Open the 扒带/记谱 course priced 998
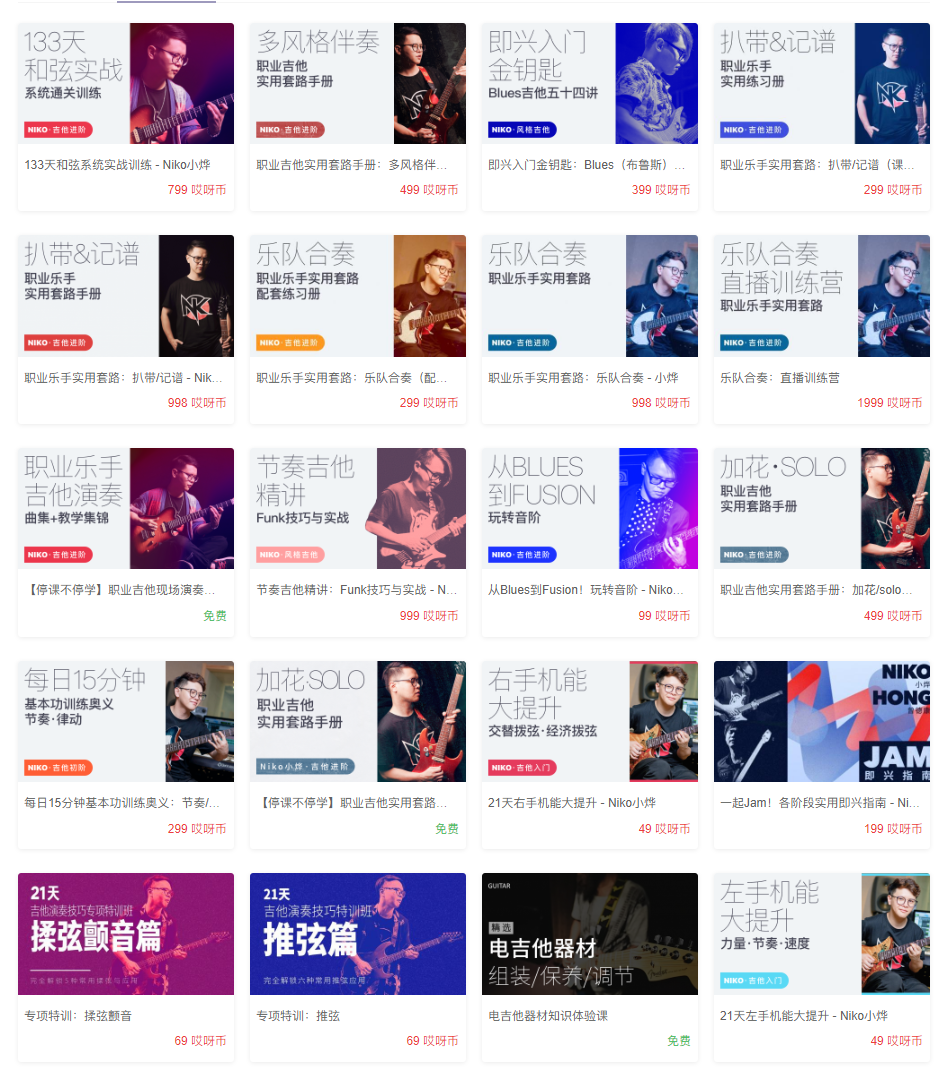Screen dimensions: 950x1070 126,297
